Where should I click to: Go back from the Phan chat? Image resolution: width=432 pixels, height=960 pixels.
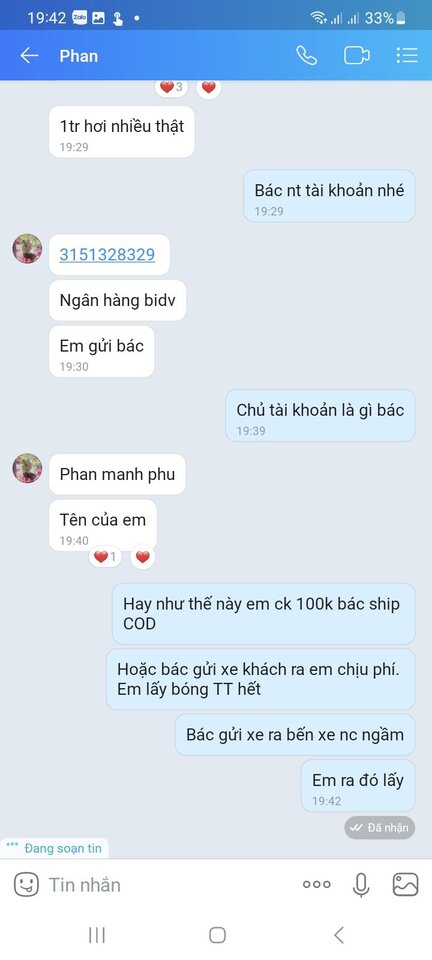pyautogui.click(x=29, y=56)
